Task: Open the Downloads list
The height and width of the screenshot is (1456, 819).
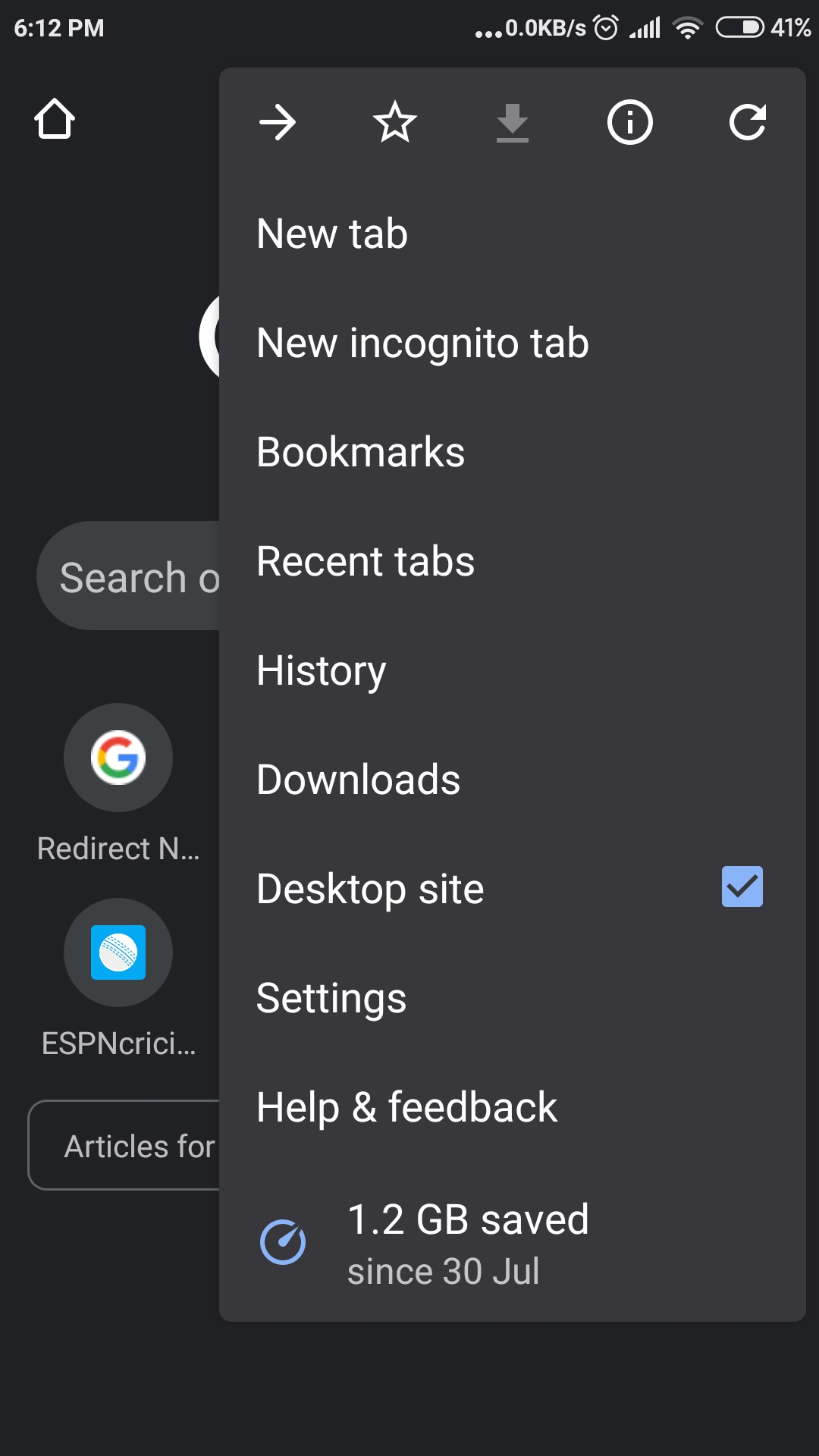Action: coord(358,778)
